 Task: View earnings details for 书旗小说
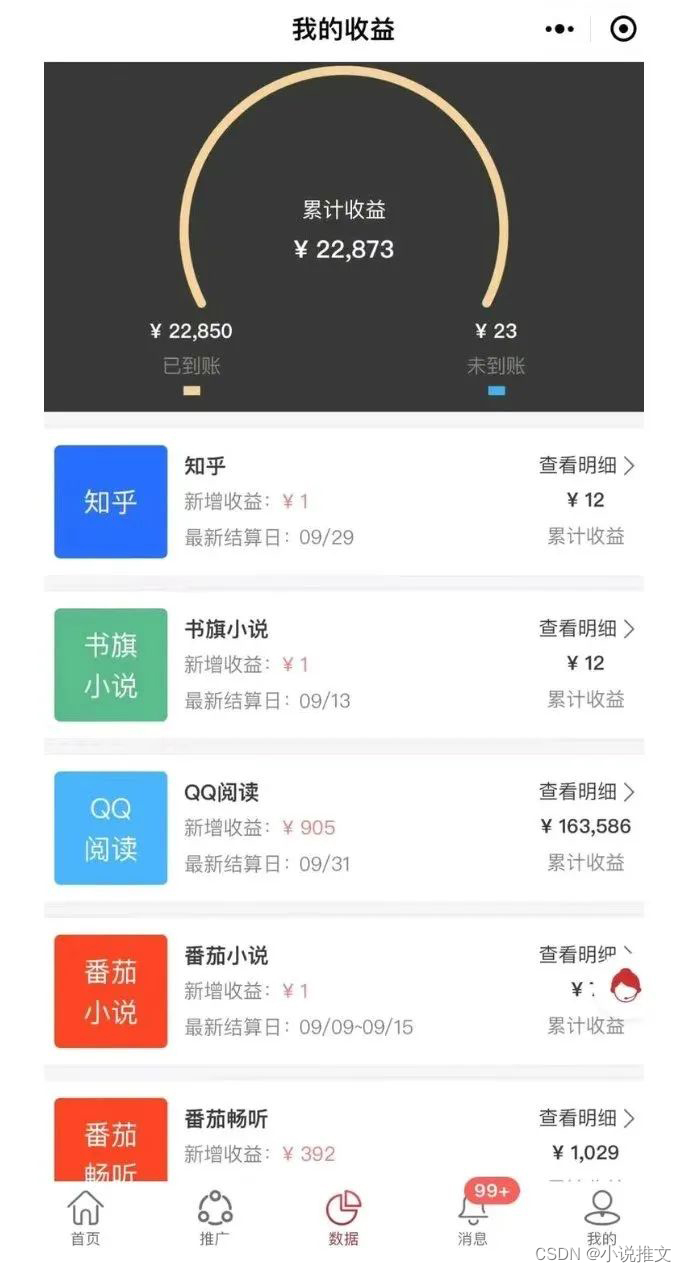[x=587, y=629]
